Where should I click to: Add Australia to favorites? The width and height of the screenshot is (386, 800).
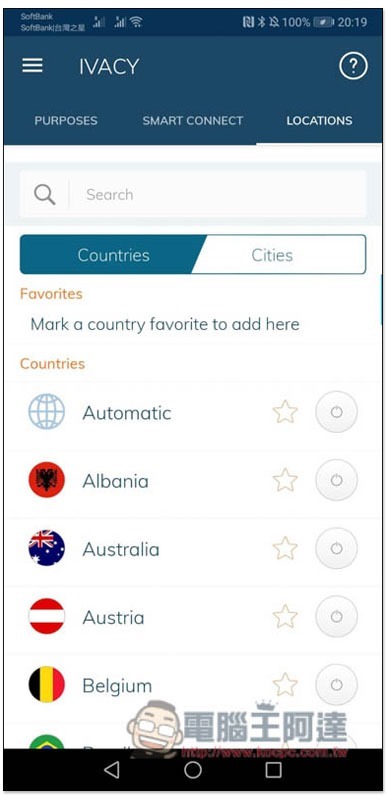click(x=285, y=549)
